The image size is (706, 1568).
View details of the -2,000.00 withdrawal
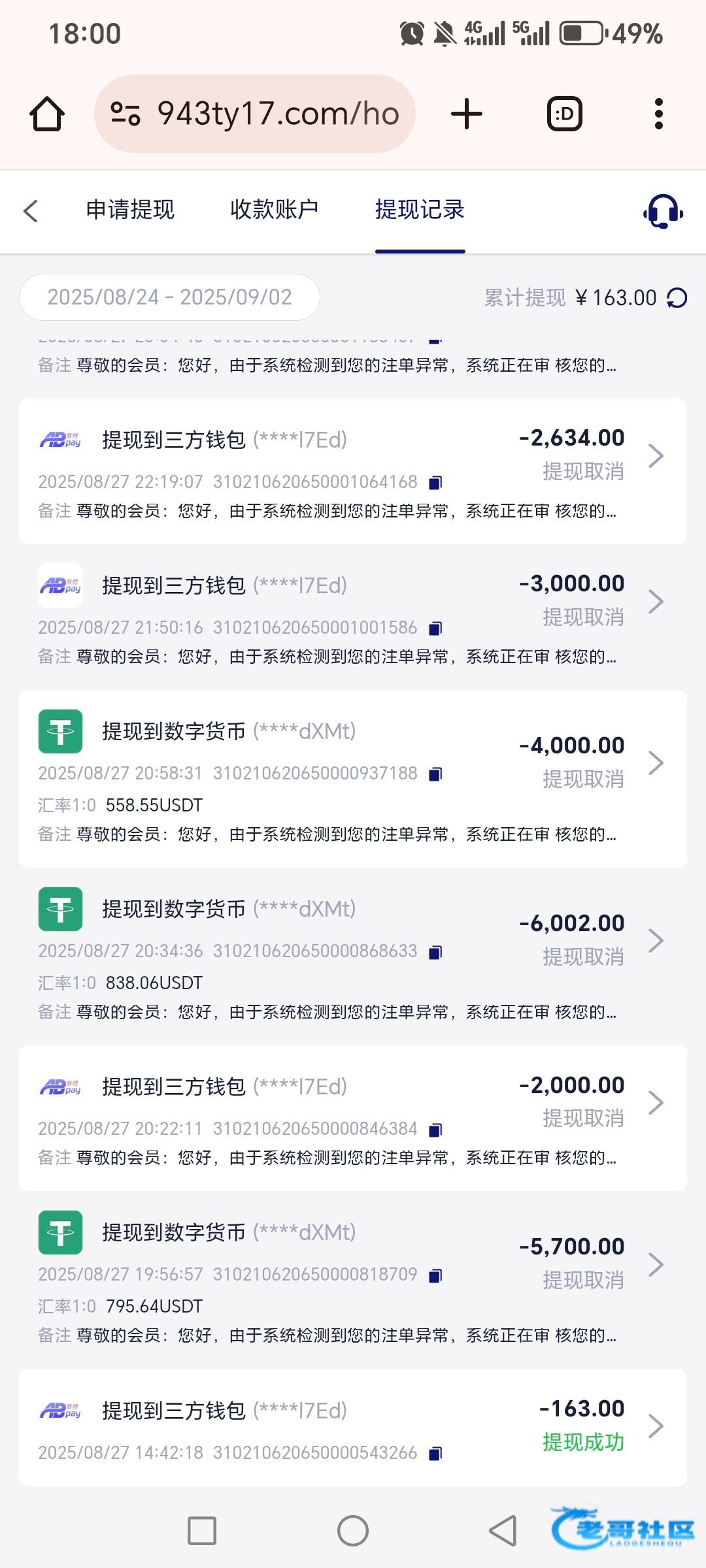353,1118
